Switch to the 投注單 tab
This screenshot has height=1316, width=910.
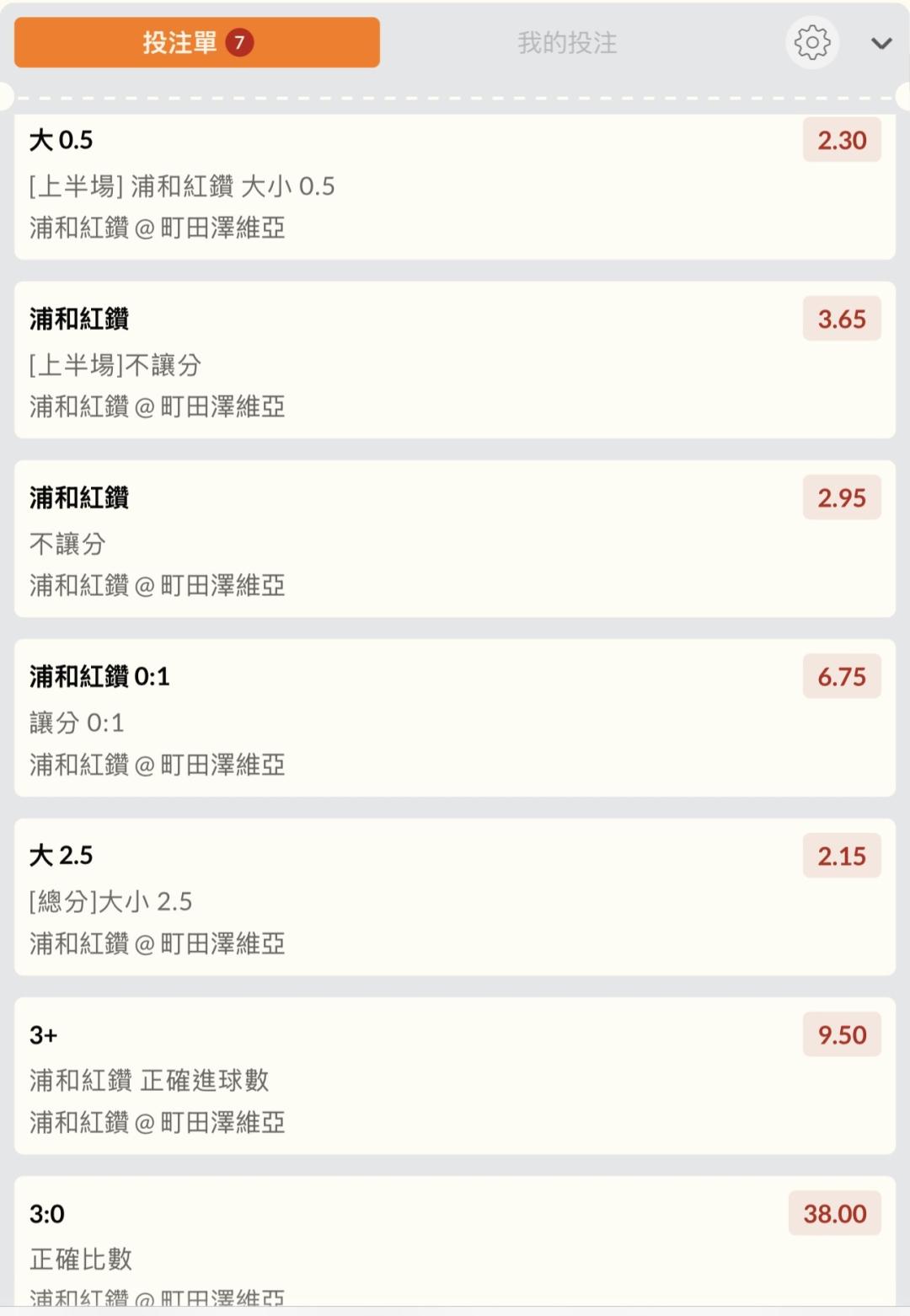(x=197, y=42)
